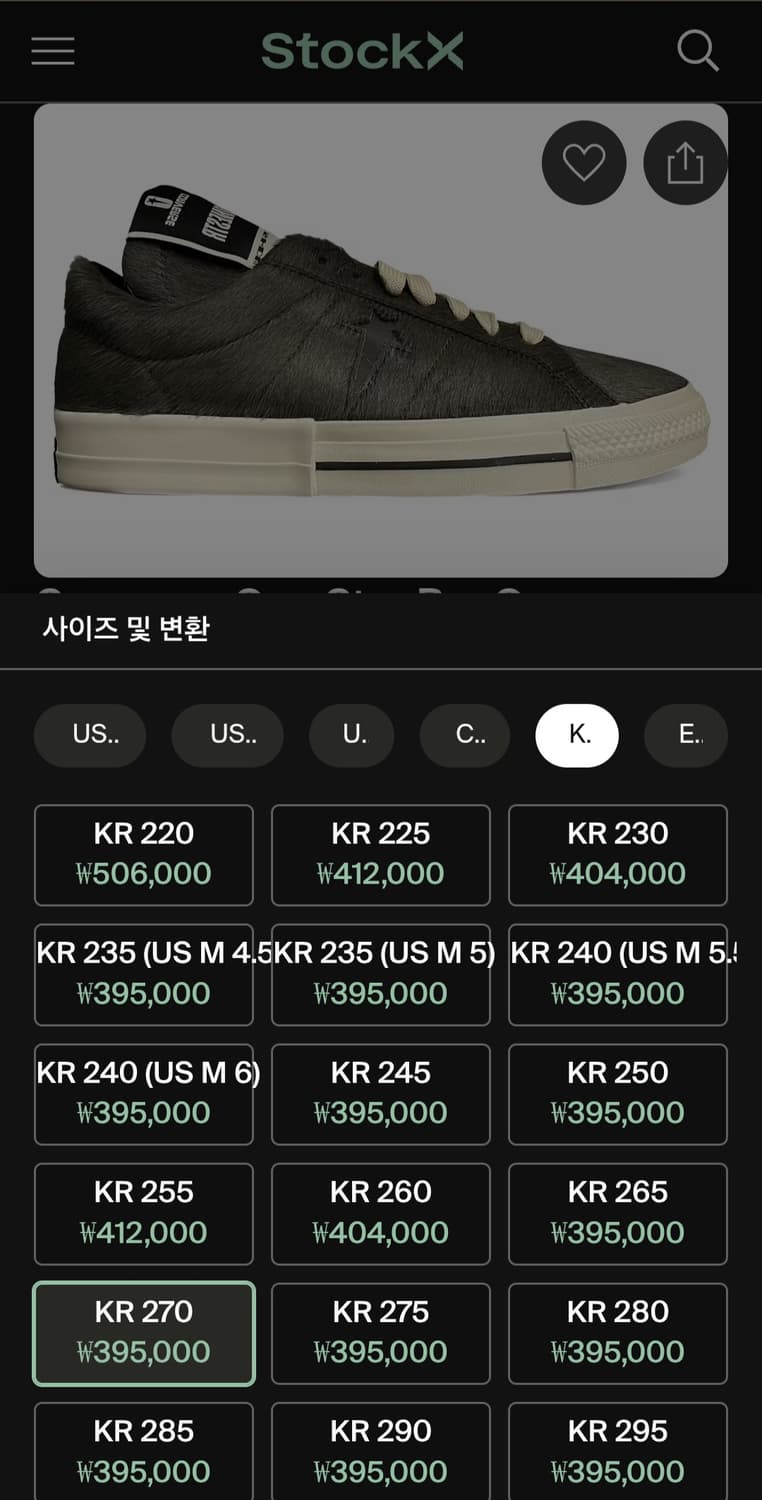Switch sizing to US M units
This screenshot has width=762, height=1500.
[90, 736]
